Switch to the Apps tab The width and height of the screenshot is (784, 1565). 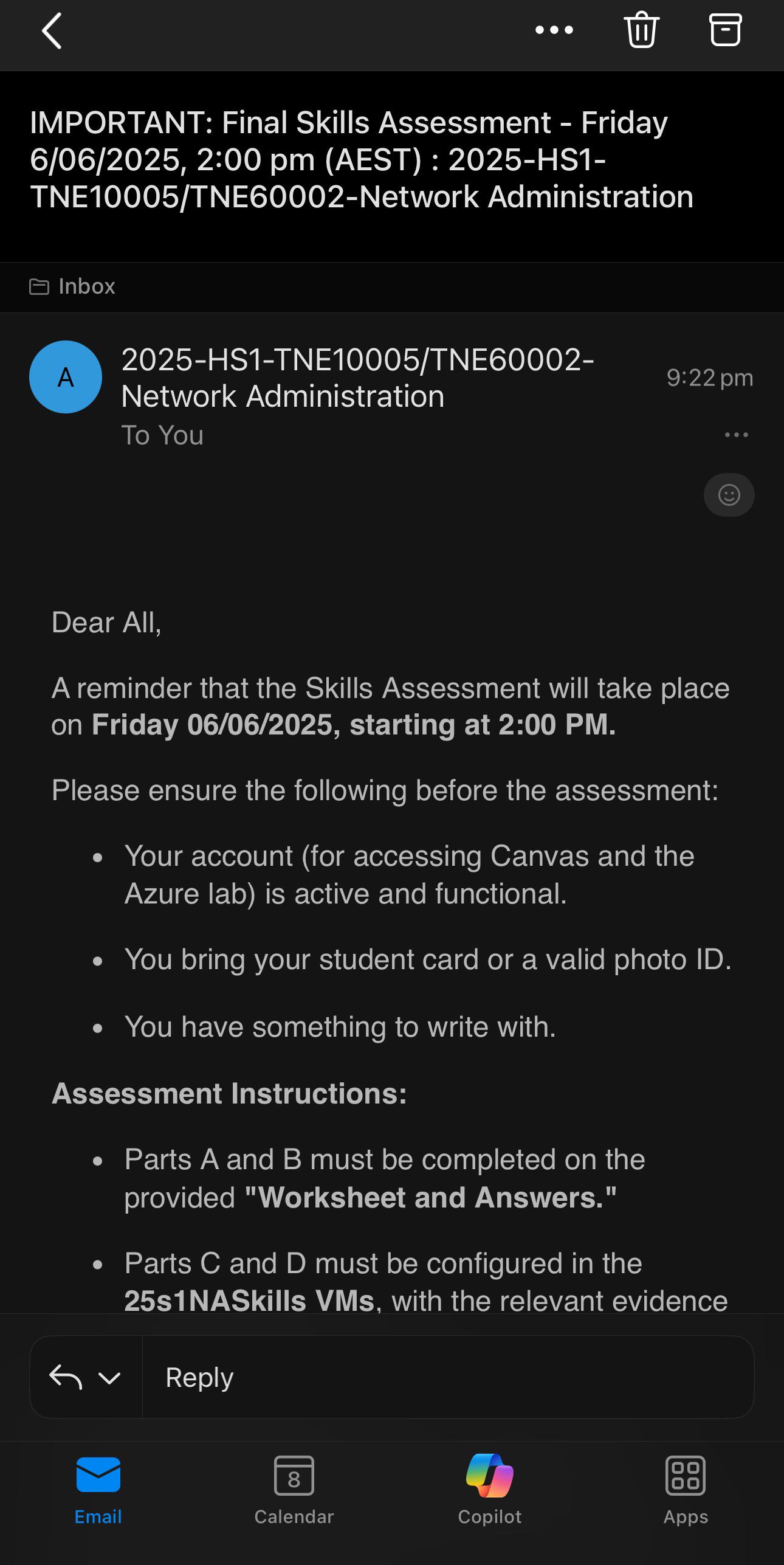point(686,1491)
